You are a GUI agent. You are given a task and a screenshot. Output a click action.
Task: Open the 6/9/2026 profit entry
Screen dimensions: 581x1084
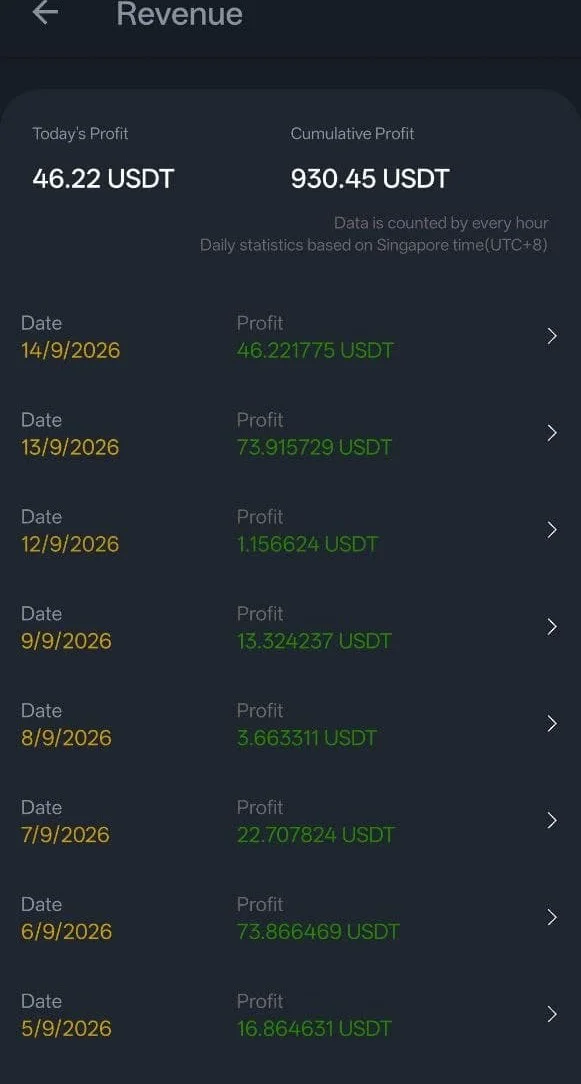pyautogui.click(x=290, y=917)
